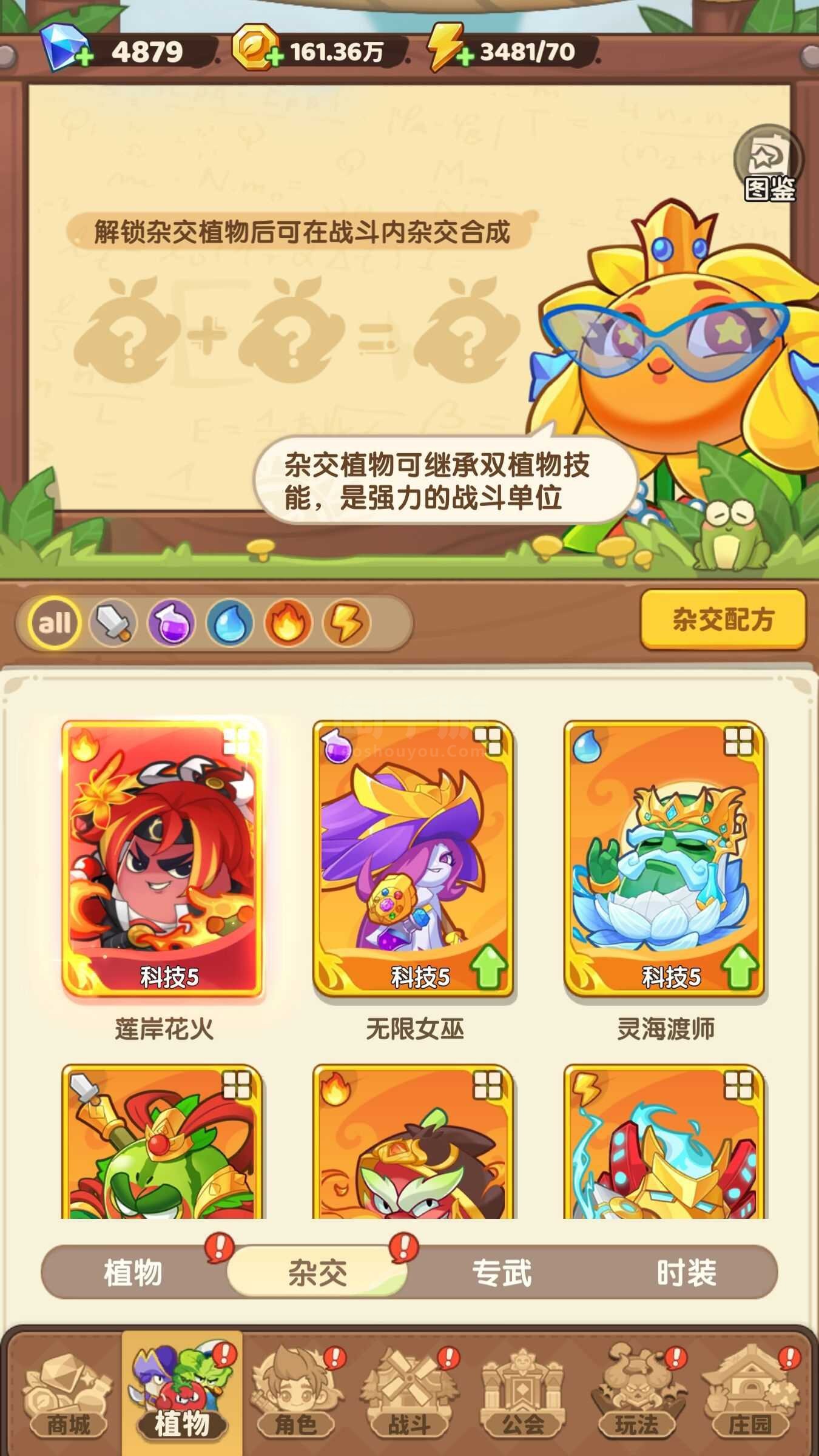The width and height of the screenshot is (819, 1456).
Task: Switch to the 时装 sub-tab
Action: (687, 1272)
